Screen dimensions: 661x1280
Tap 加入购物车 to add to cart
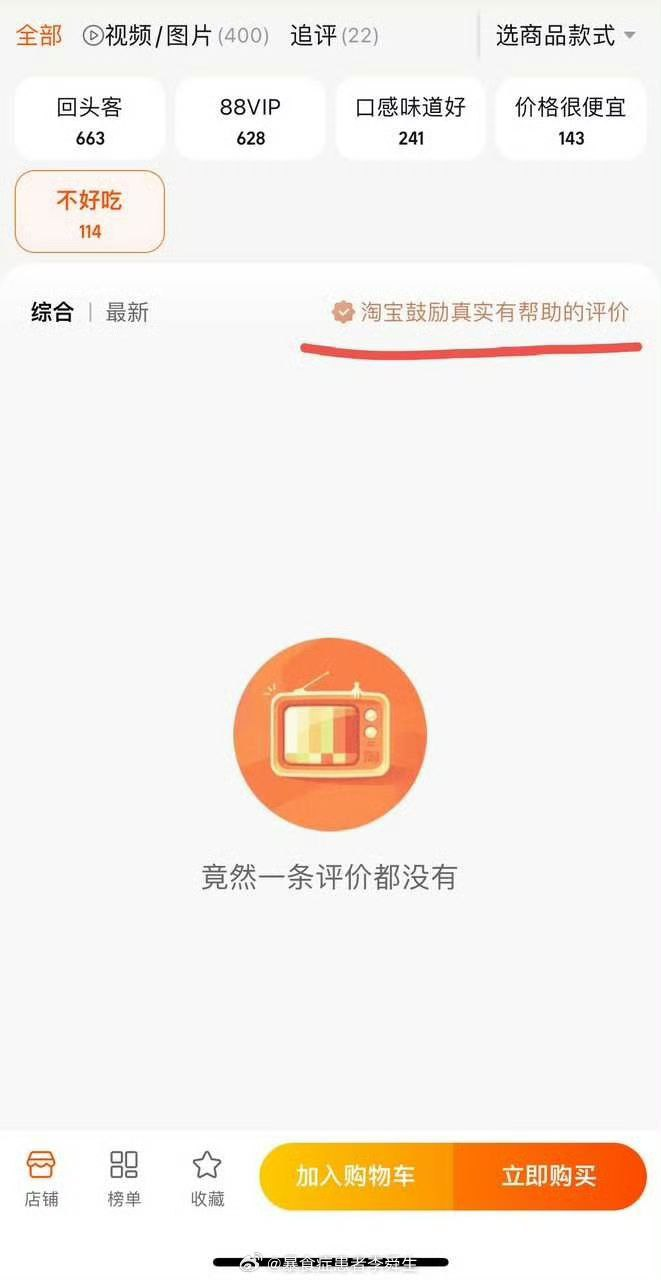click(355, 1176)
